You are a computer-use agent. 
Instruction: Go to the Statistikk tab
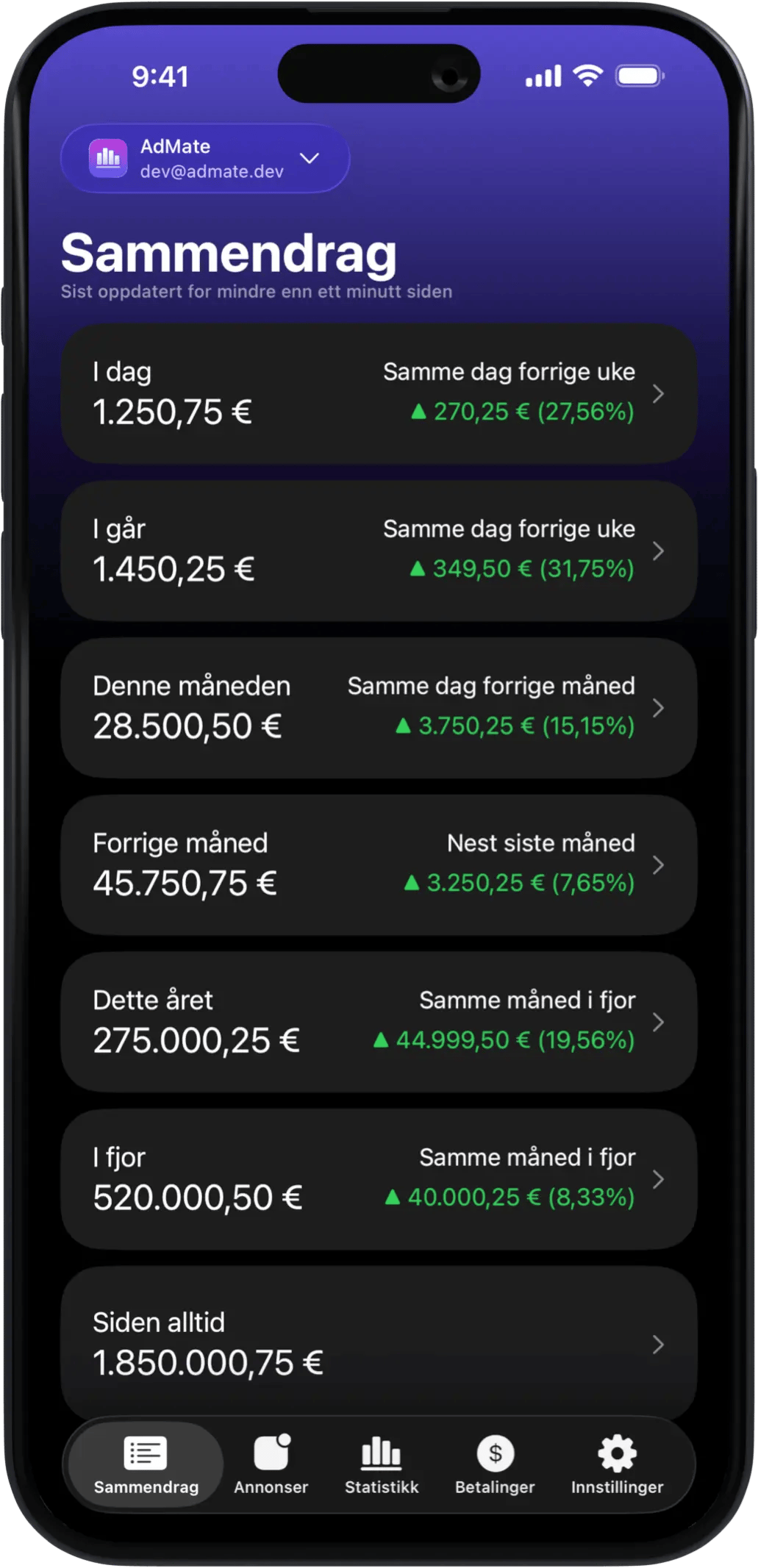click(x=381, y=1464)
